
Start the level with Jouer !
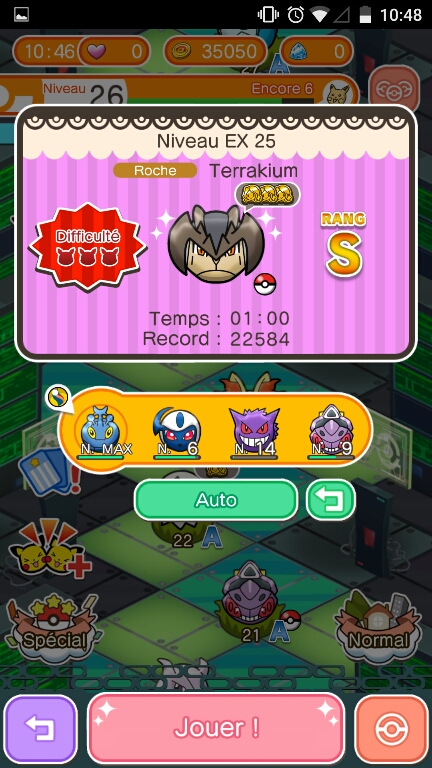point(216,728)
